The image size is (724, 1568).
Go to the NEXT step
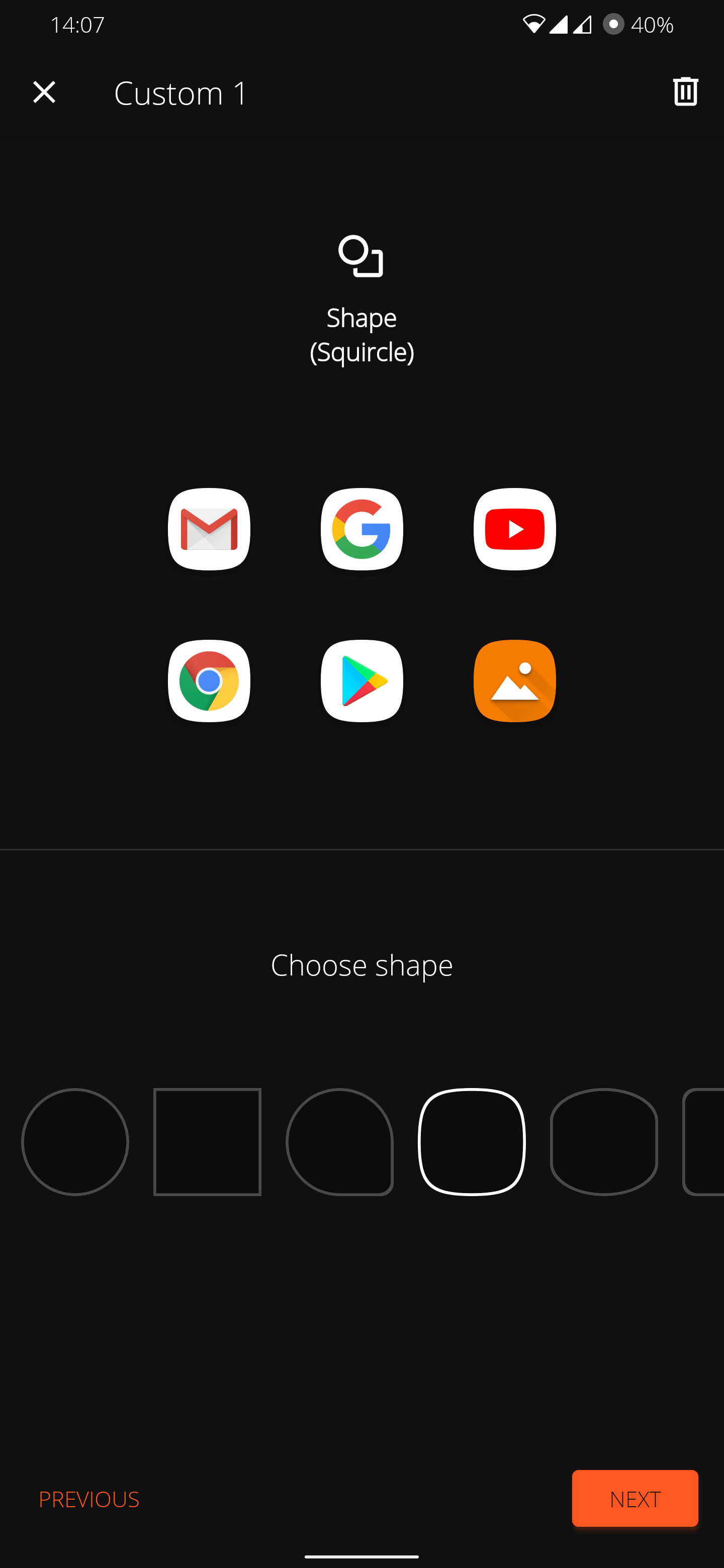point(635,1498)
